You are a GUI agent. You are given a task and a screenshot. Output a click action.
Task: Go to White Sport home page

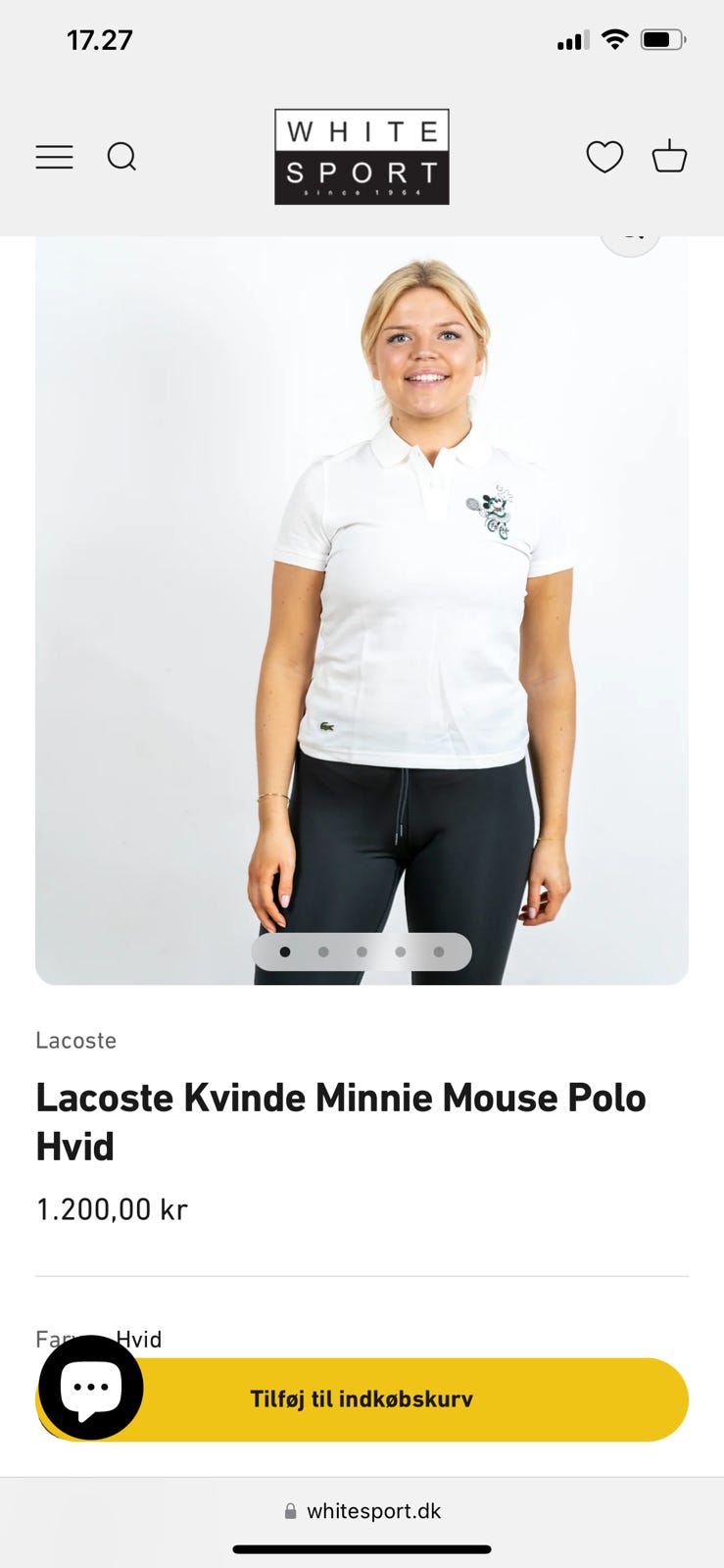click(x=362, y=157)
